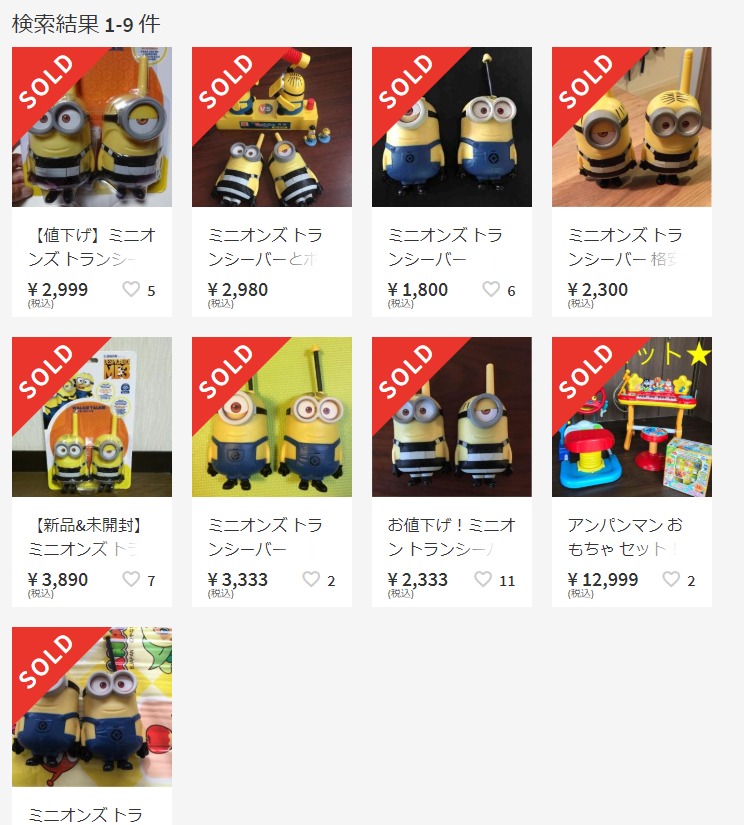Screen dimensions: 744x825
Task: Open the ¥1,800 ミニオンズ トランシーバー listing
Action: (x=451, y=128)
